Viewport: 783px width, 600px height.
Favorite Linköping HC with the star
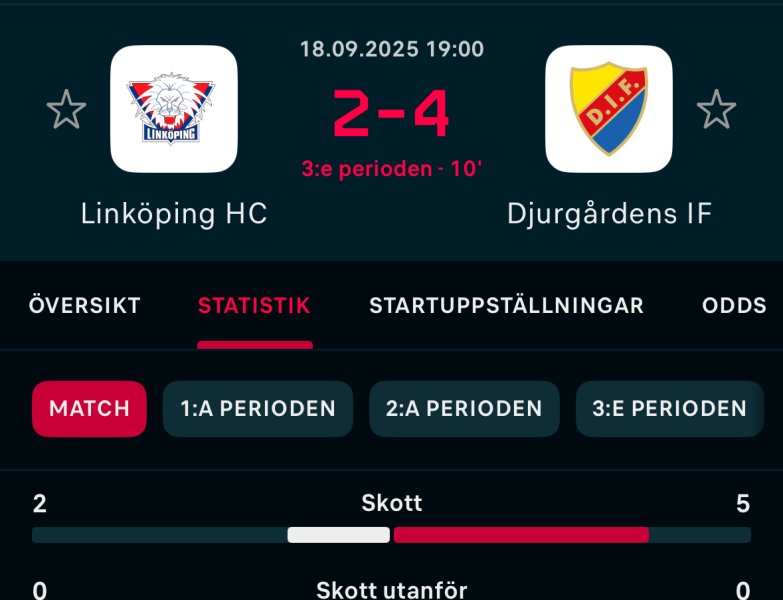pyautogui.click(x=66, y=110)
